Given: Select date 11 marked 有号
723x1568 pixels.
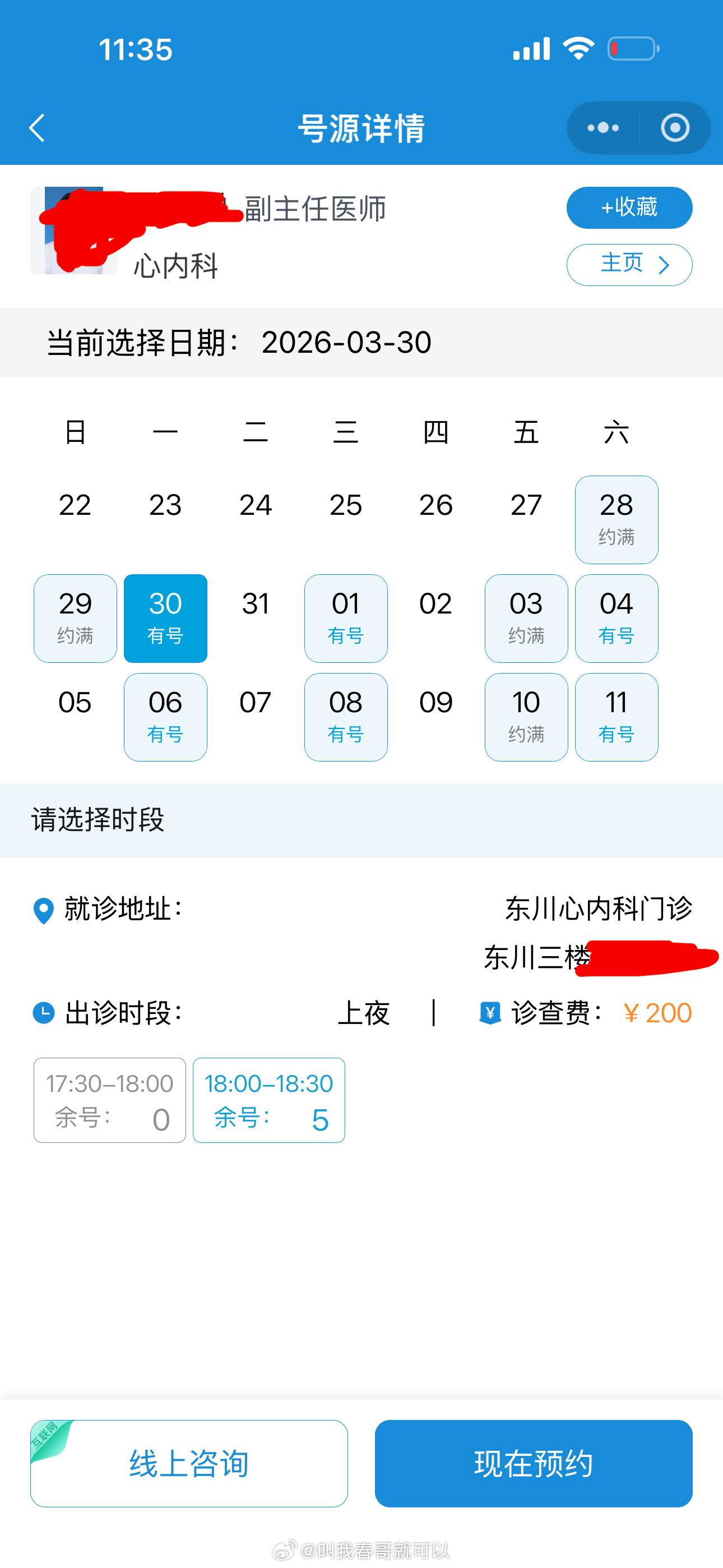Looking at the screenshot, I should pos(617,717).
